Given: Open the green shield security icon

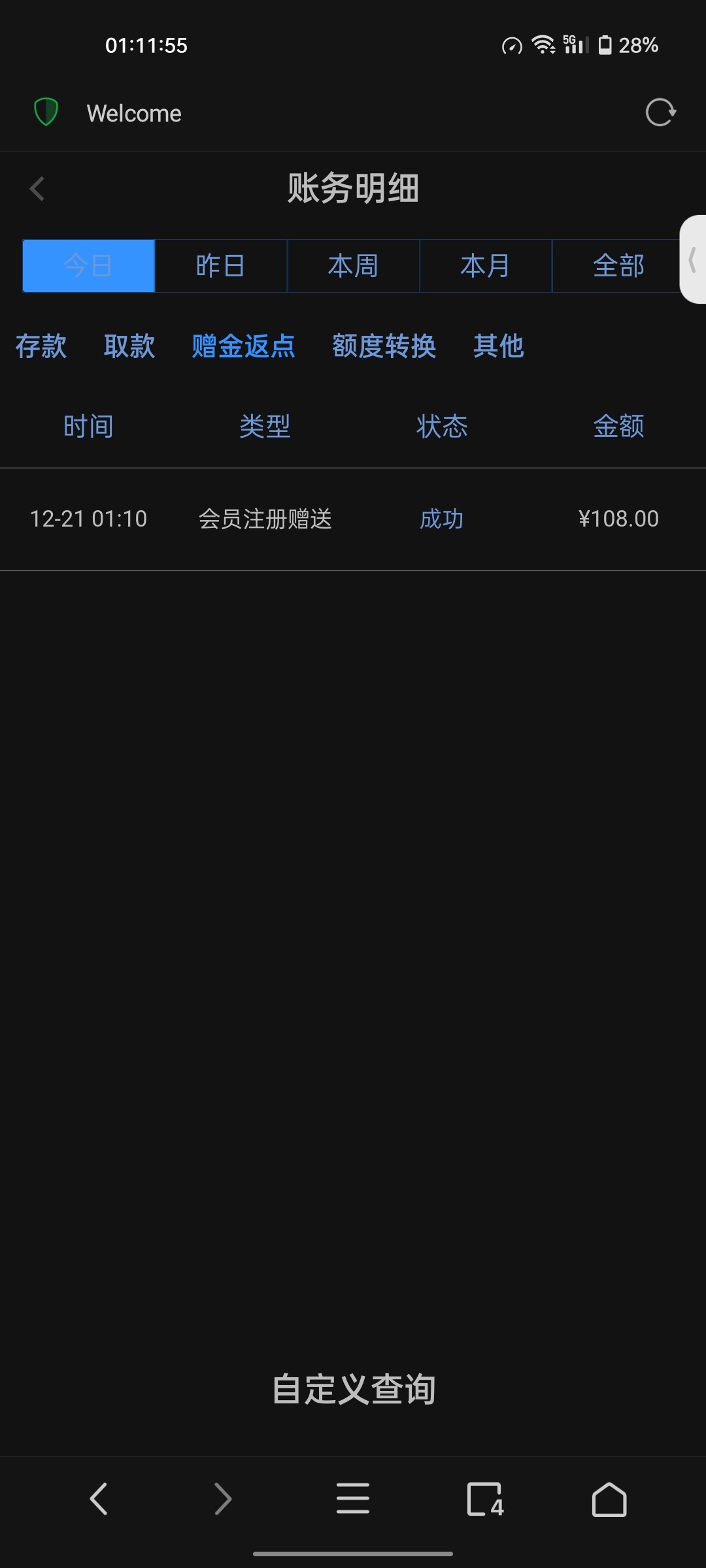Looking at the screenshot, I should (x=46, y=112).
